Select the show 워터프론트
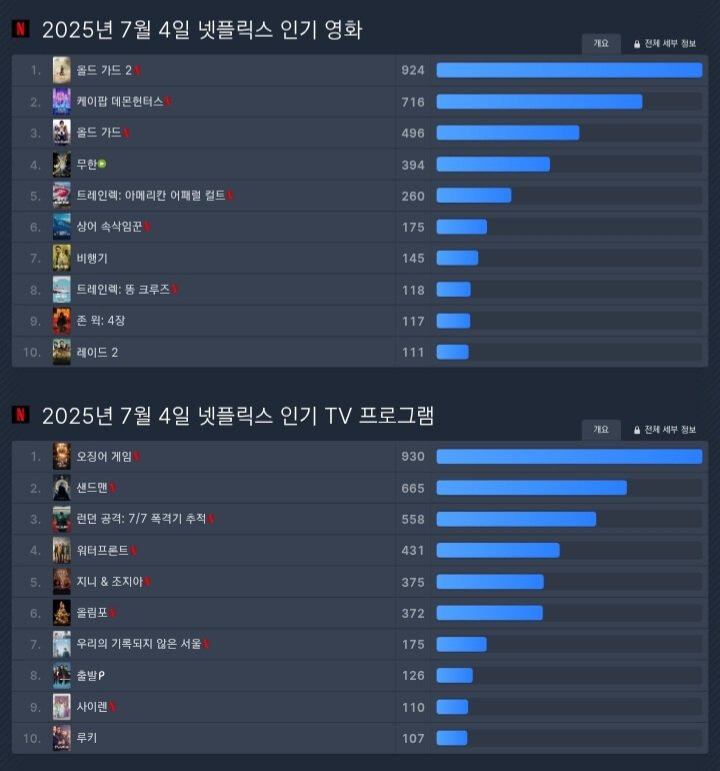The image size is (720, 771). (102, 550)
